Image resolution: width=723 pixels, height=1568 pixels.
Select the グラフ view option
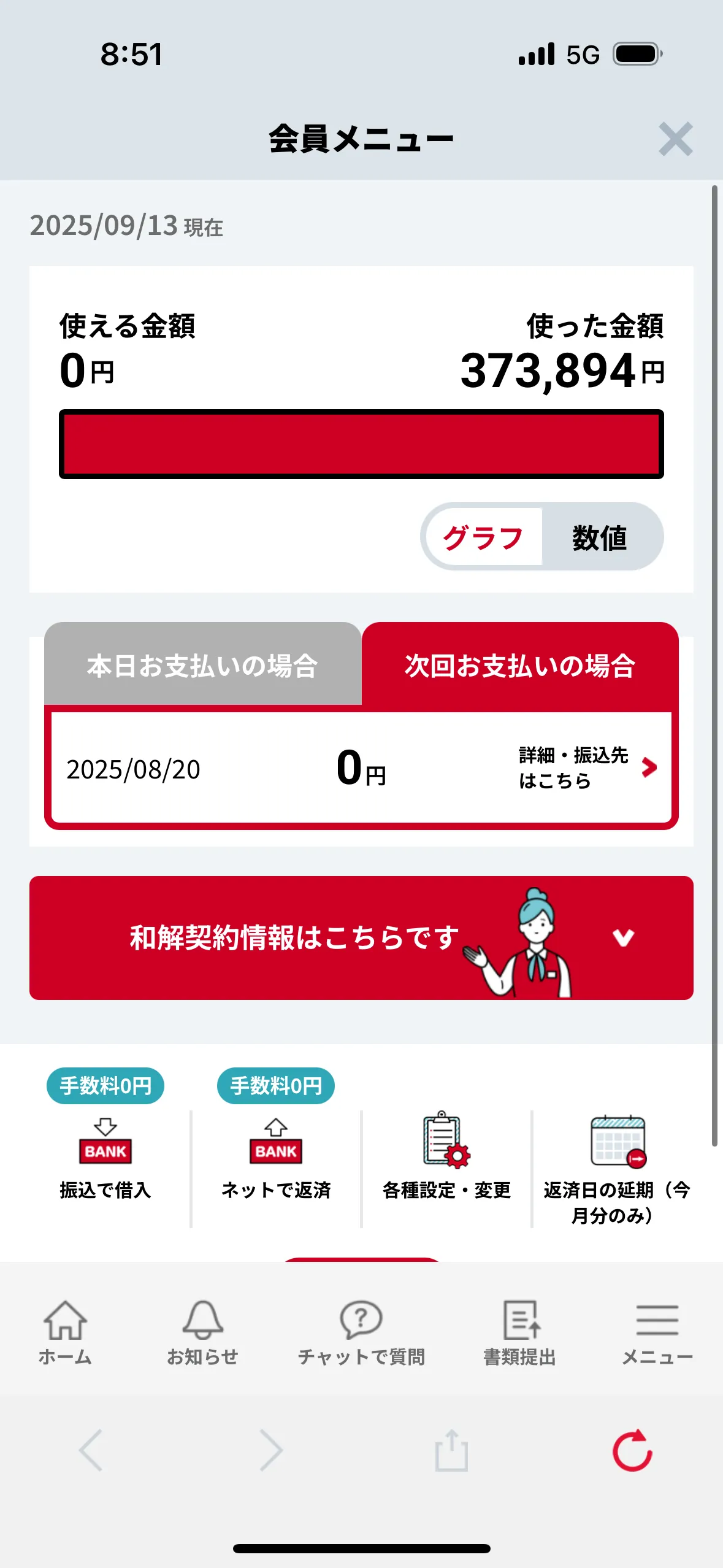[484, 537]
